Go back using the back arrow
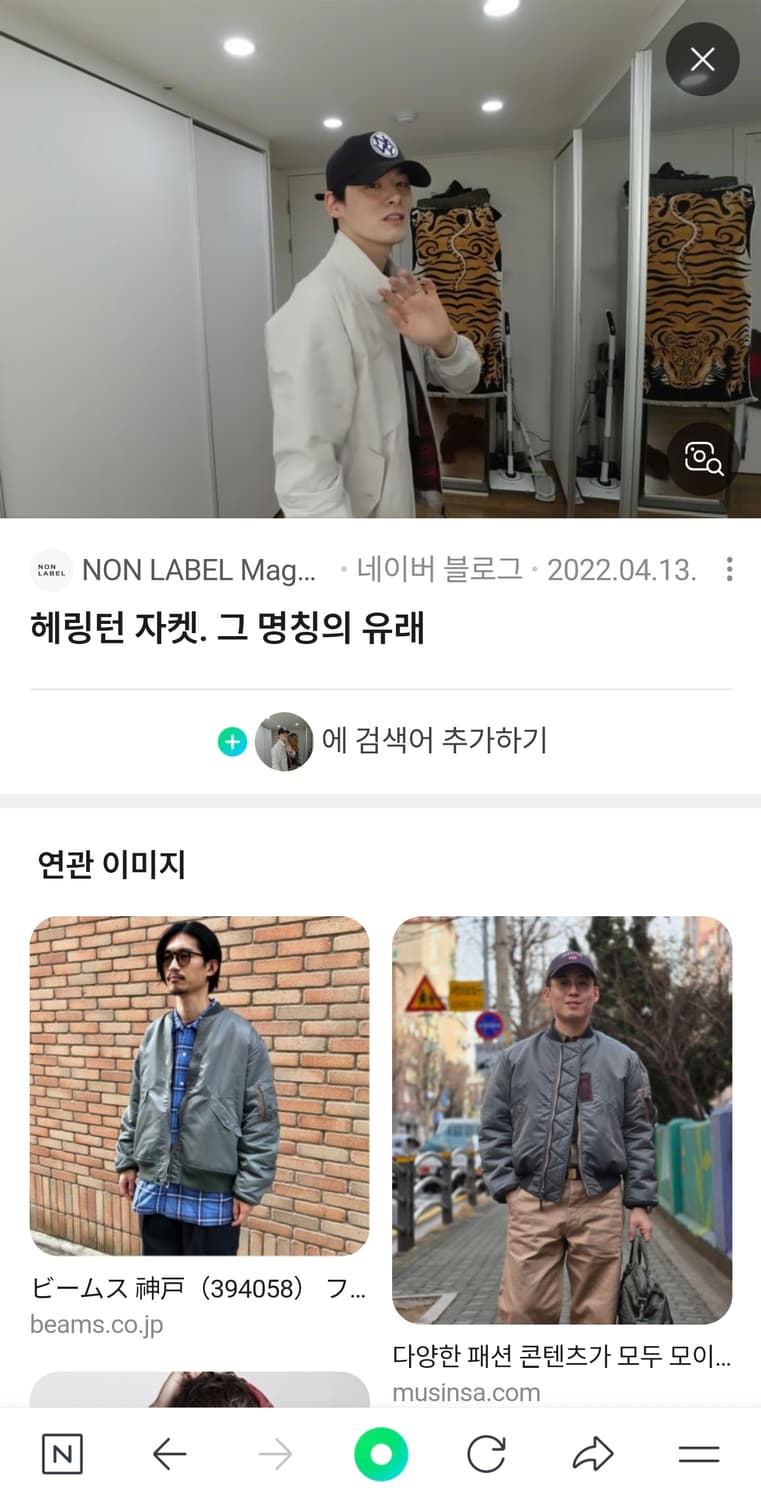Viewport: 761px width, 1500px height. click(x=170, y=1455)
